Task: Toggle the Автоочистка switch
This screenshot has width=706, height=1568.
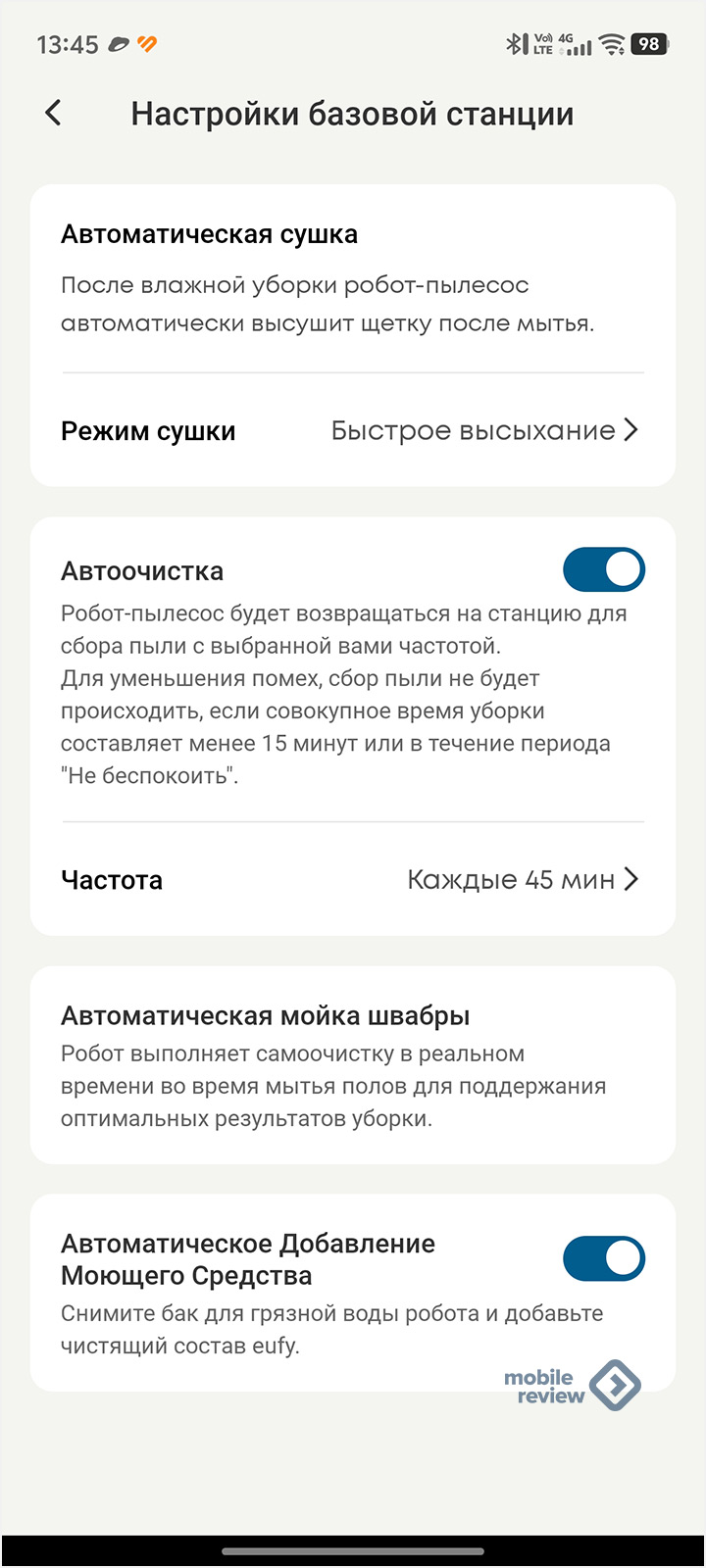Action: pyautogui.click(x=603, y=570)
